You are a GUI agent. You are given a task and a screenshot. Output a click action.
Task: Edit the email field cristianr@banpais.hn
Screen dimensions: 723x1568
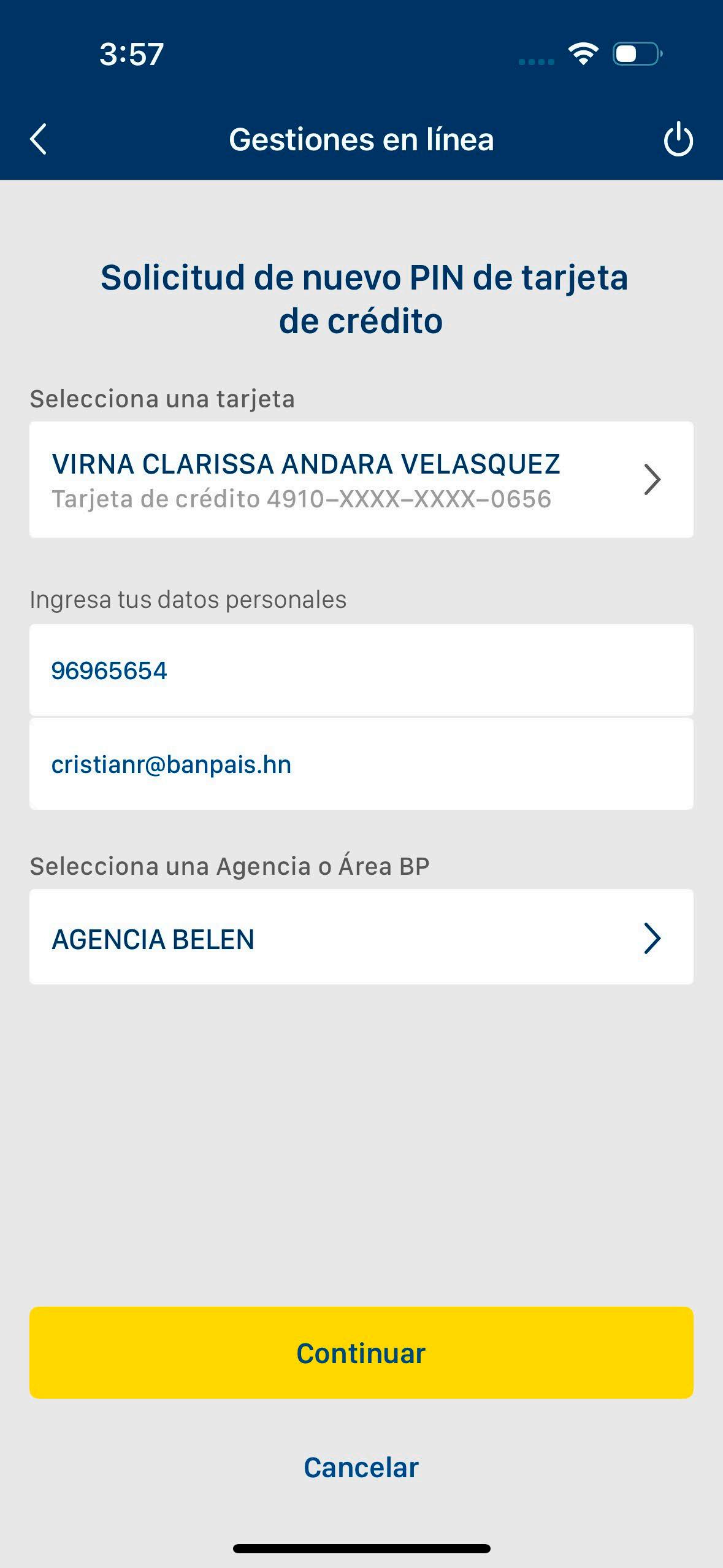361,764
